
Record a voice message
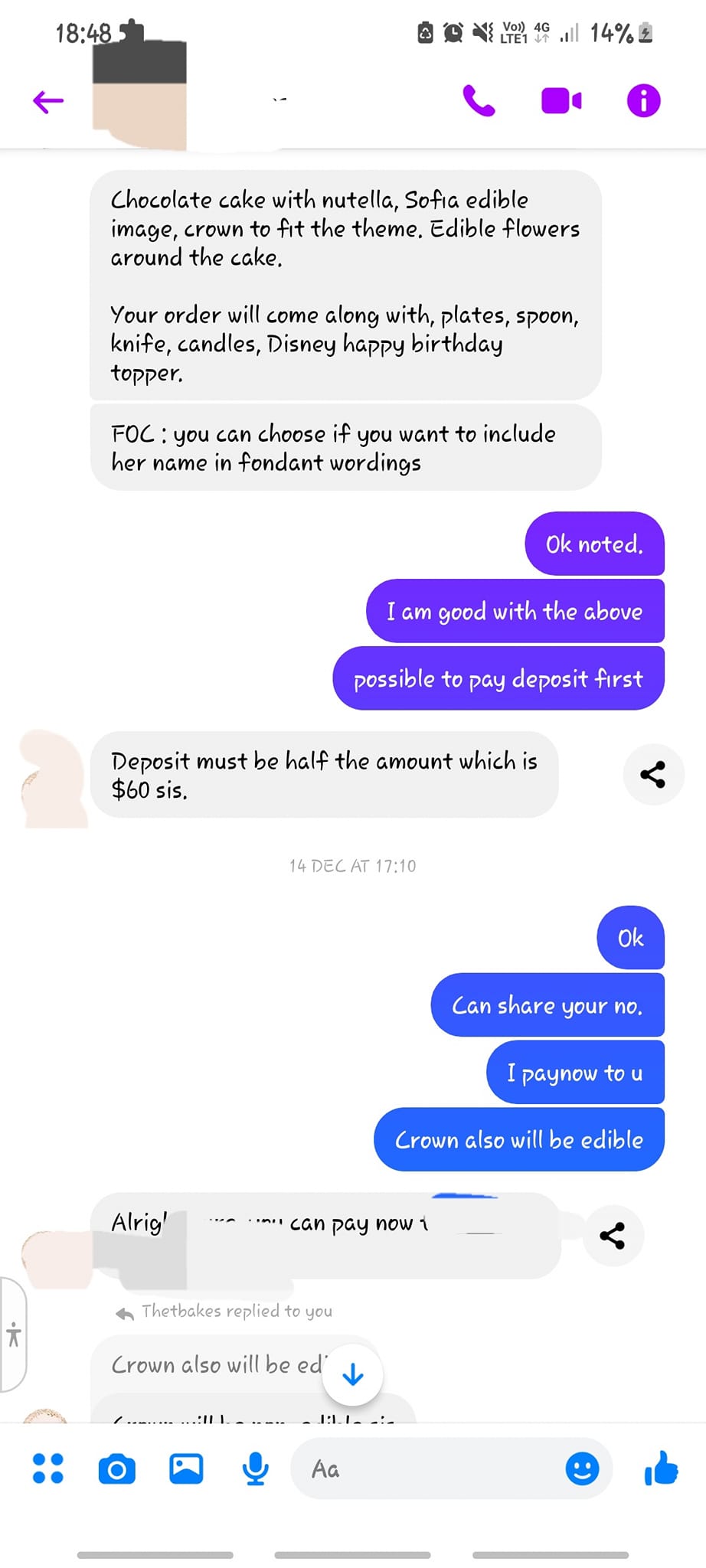(255, 1468)
